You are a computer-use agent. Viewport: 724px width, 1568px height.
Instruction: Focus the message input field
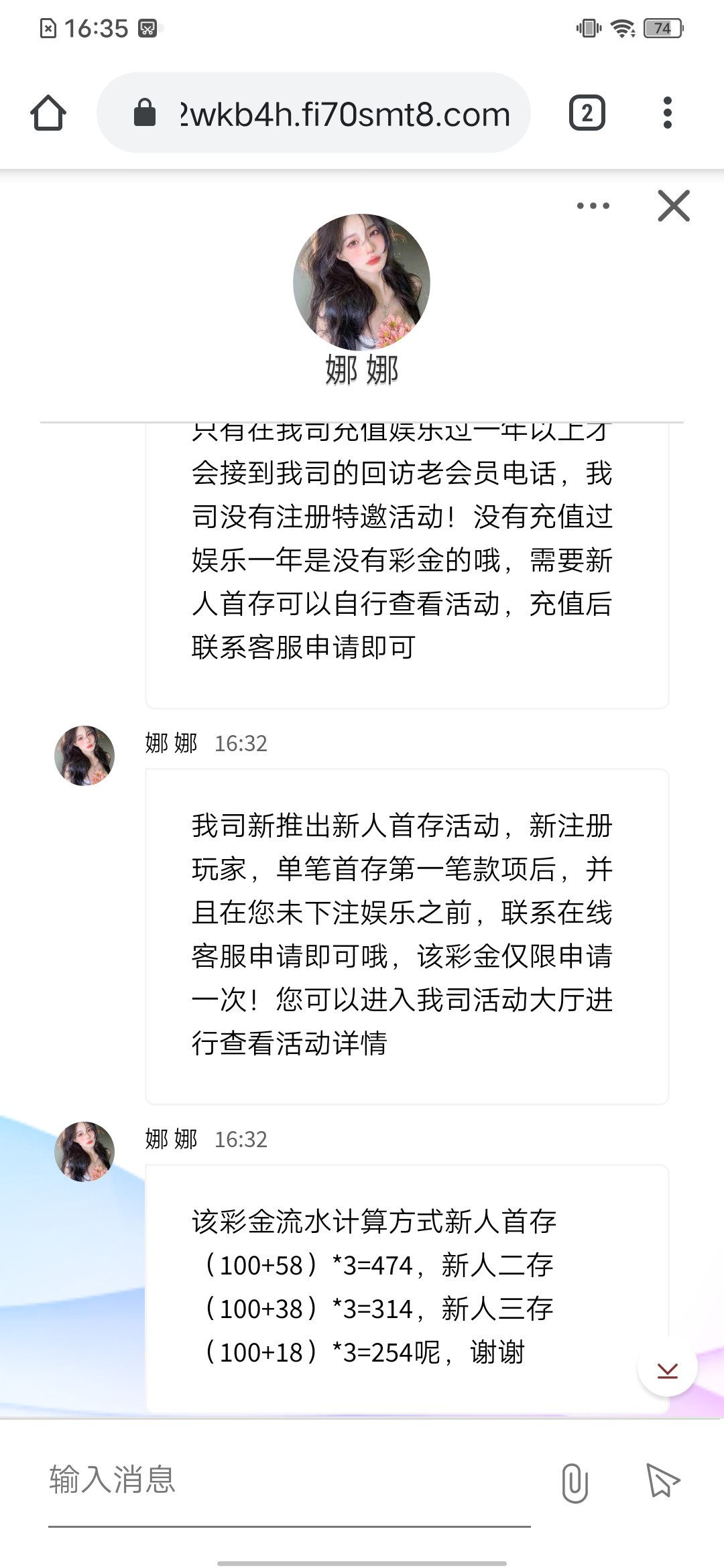288,1480
